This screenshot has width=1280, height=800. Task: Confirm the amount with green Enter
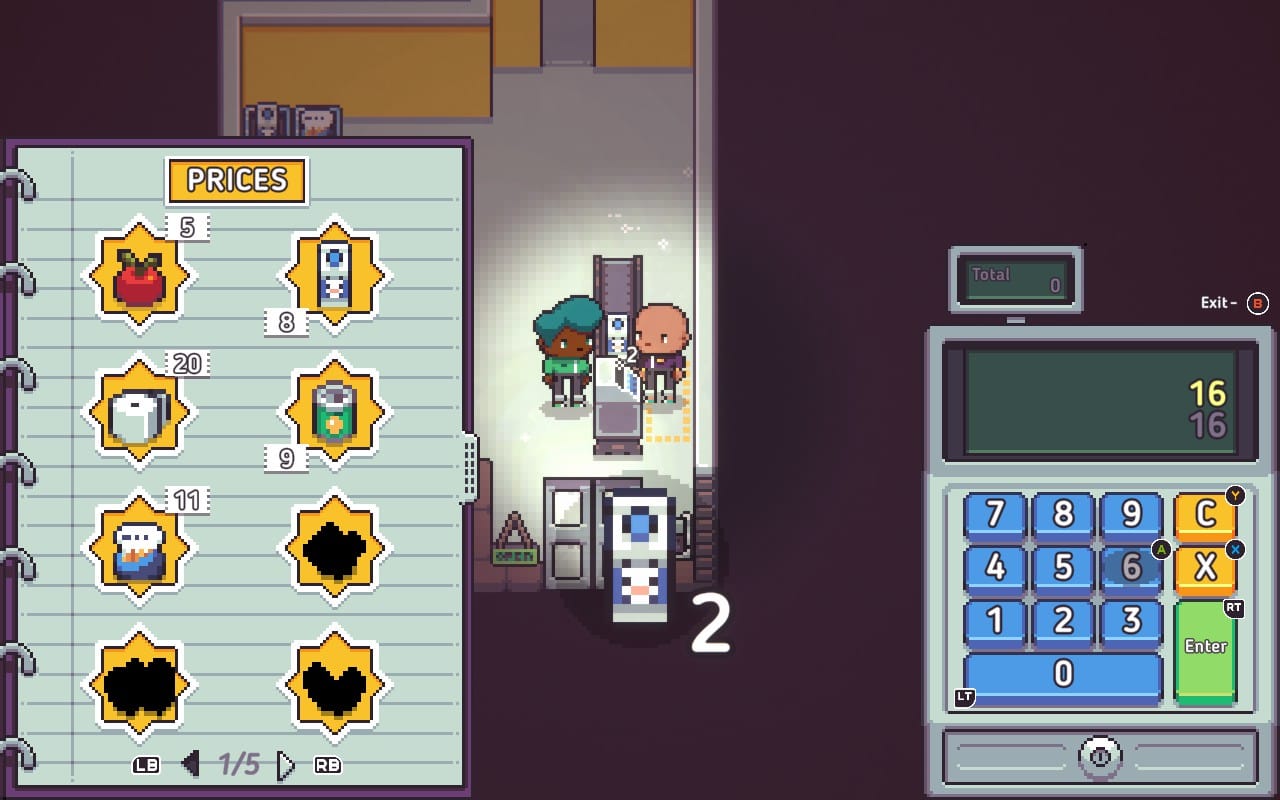1205,648
